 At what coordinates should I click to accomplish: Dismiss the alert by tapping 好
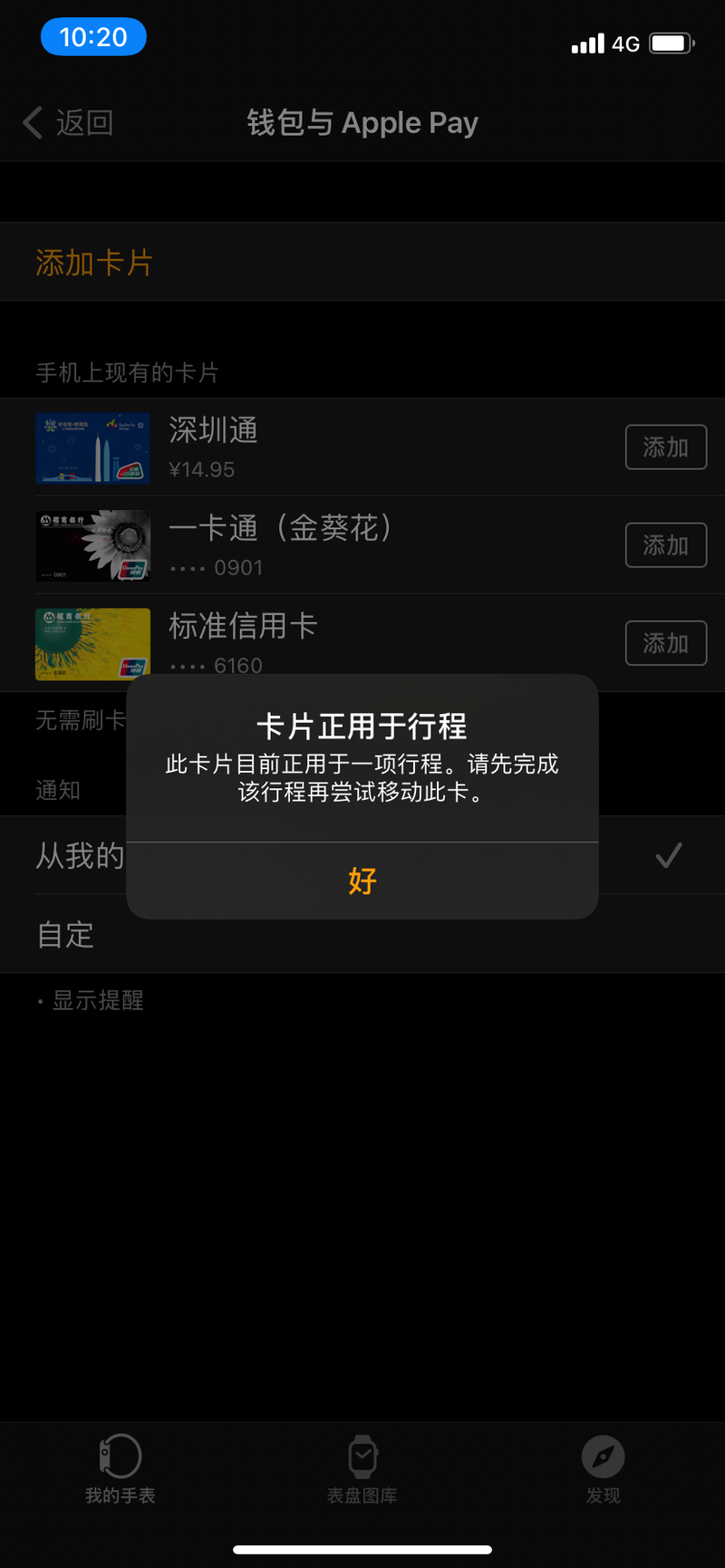coord(362,880)
